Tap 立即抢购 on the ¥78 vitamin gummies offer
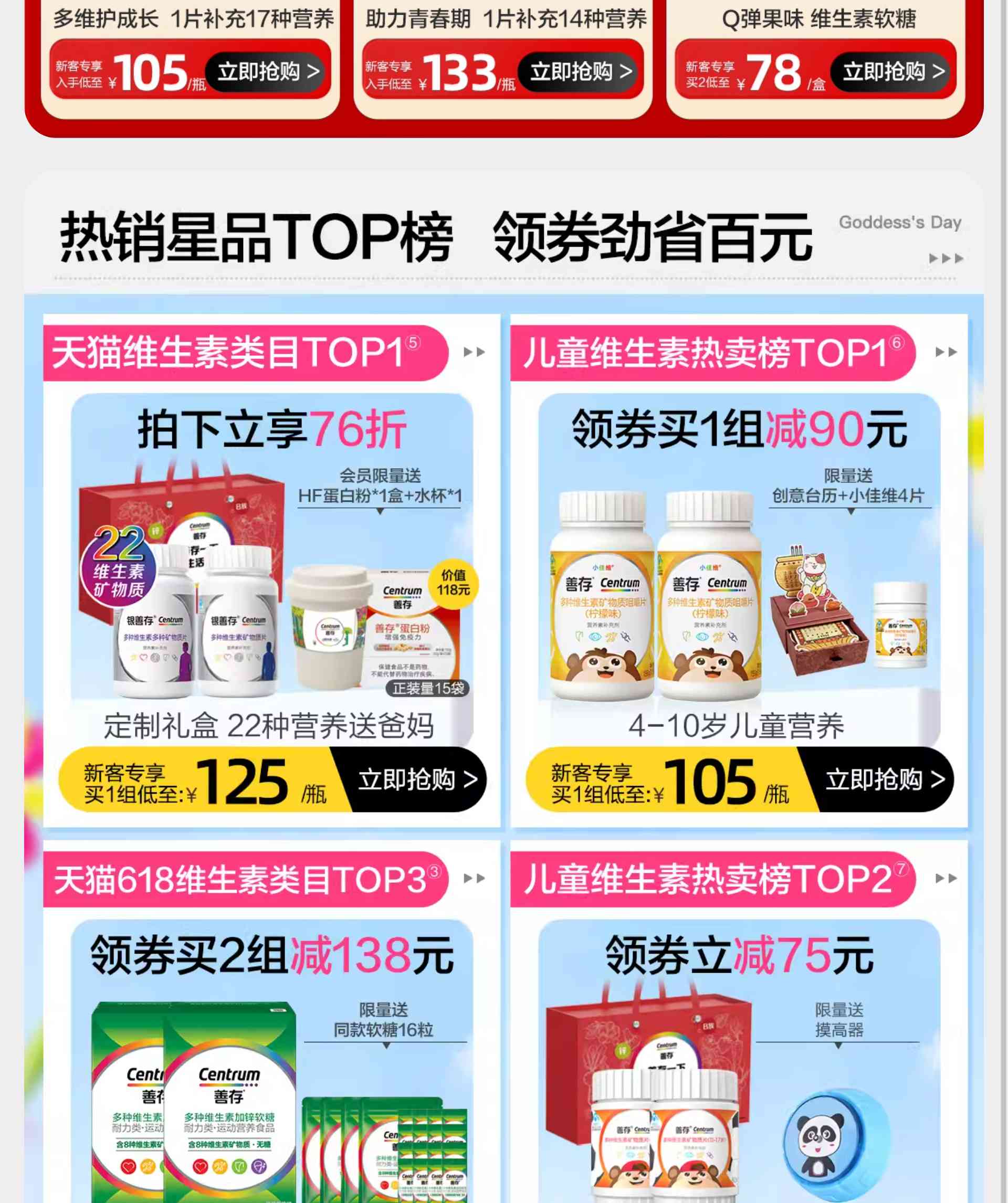Screen dimensions: 1008x1203 tap(893, 71)
